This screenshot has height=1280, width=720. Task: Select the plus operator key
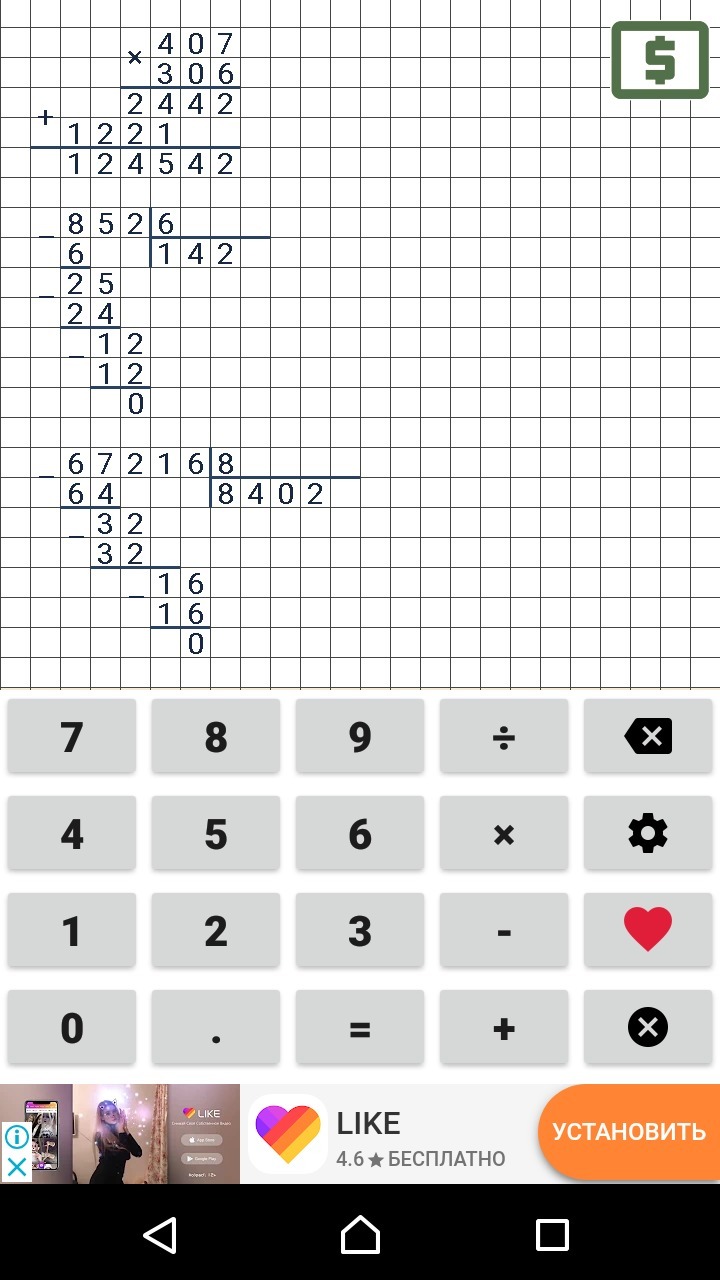click(x=504, y=1028)
